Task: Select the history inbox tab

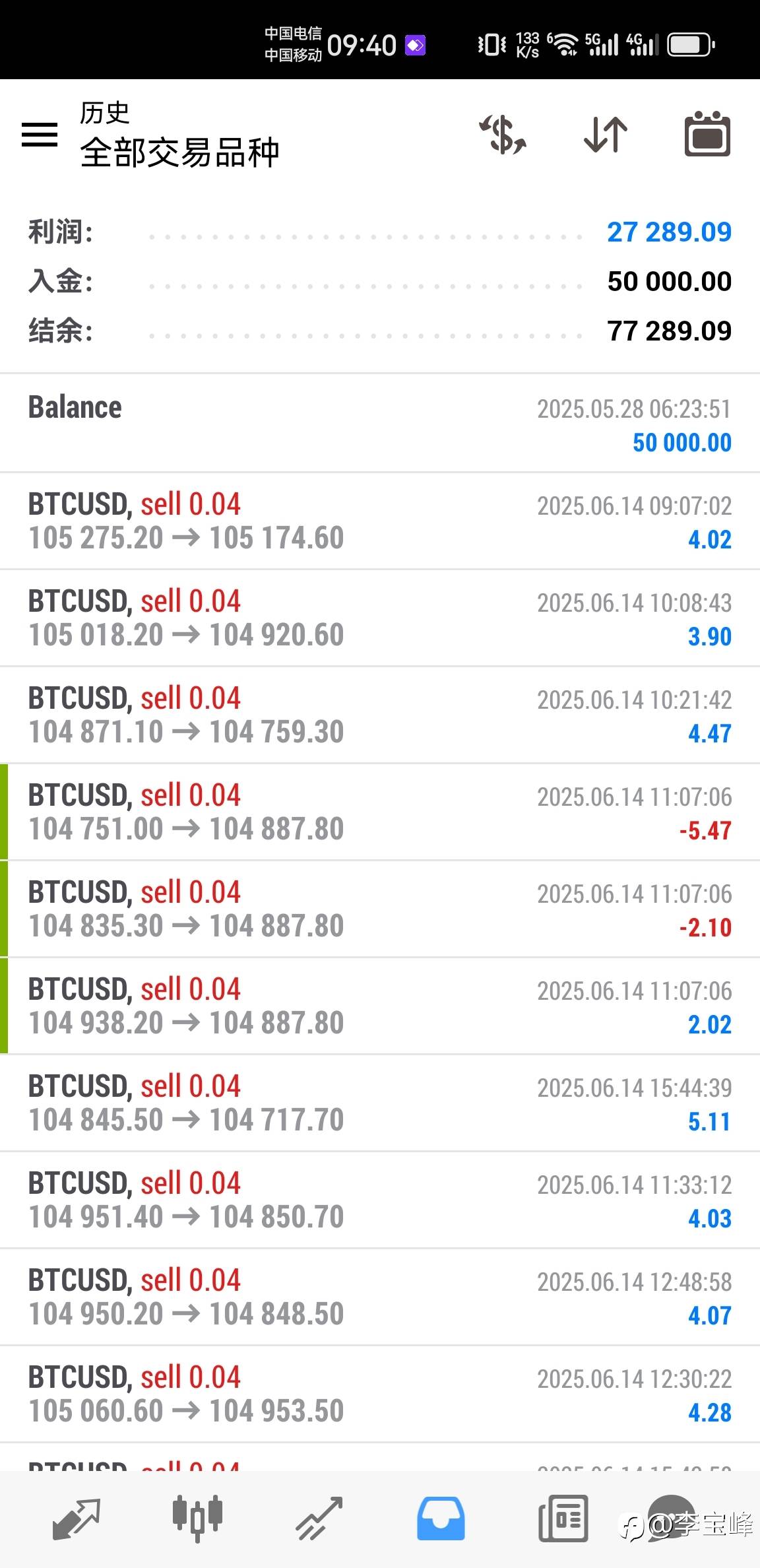Action: (441, 1519)
